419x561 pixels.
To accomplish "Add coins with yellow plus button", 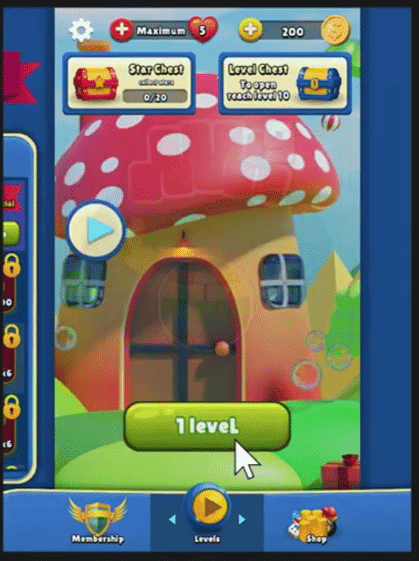I will pyautogui.click(x=250, y=30).
